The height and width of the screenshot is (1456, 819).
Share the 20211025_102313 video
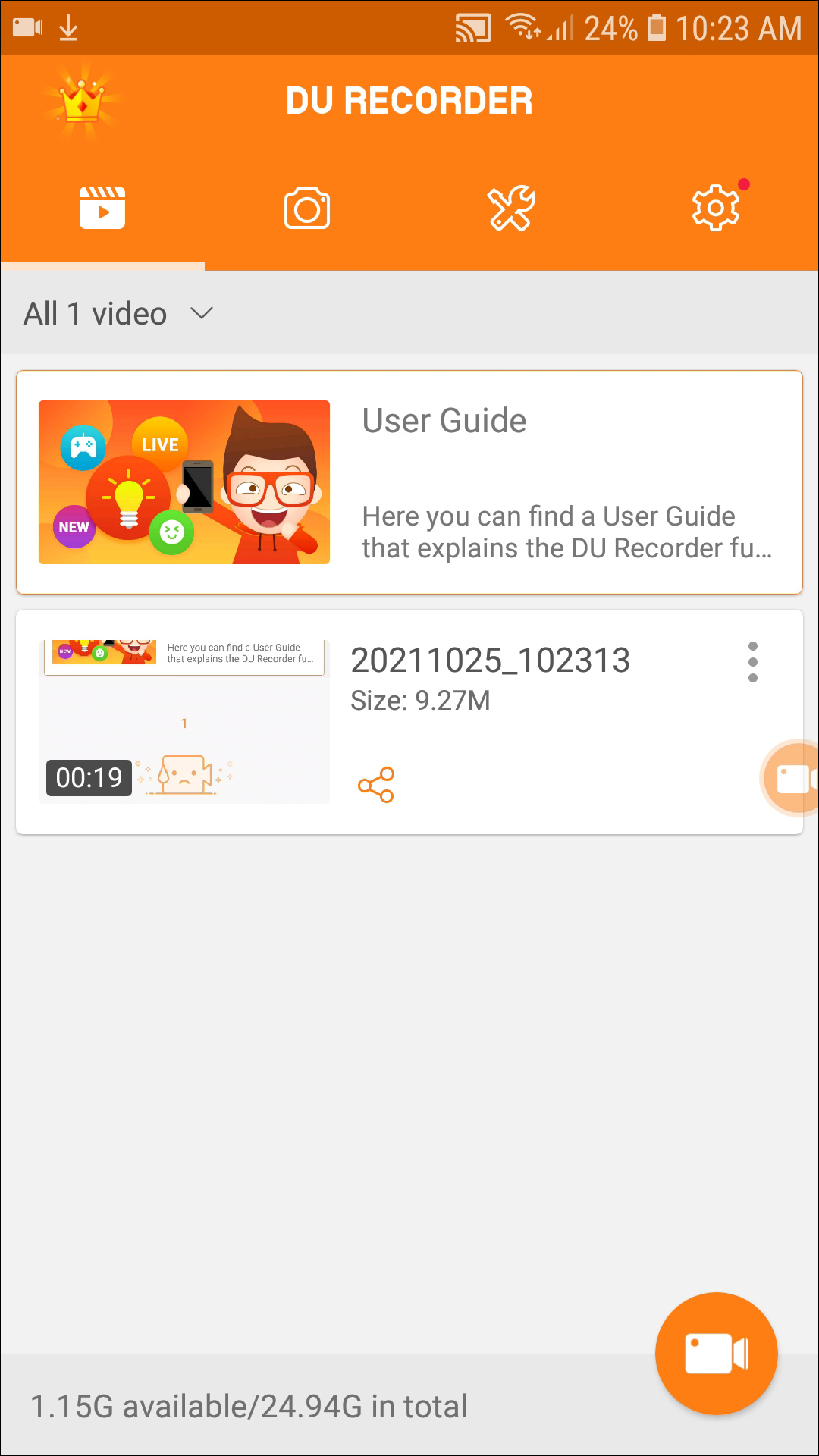pyautogui.click(x=376, y=785)
